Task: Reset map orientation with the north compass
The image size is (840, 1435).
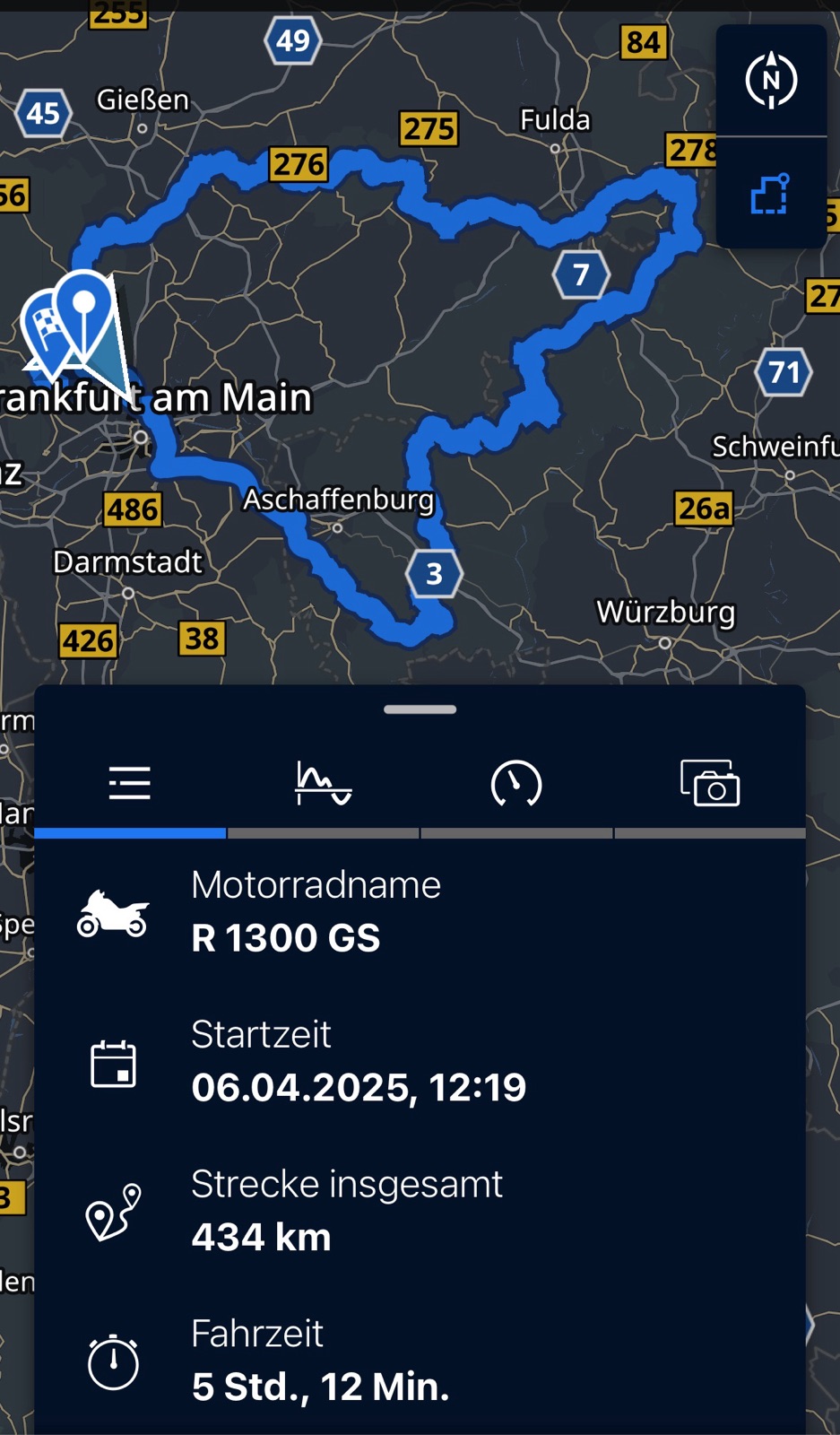Action: (x=771, y=81)
